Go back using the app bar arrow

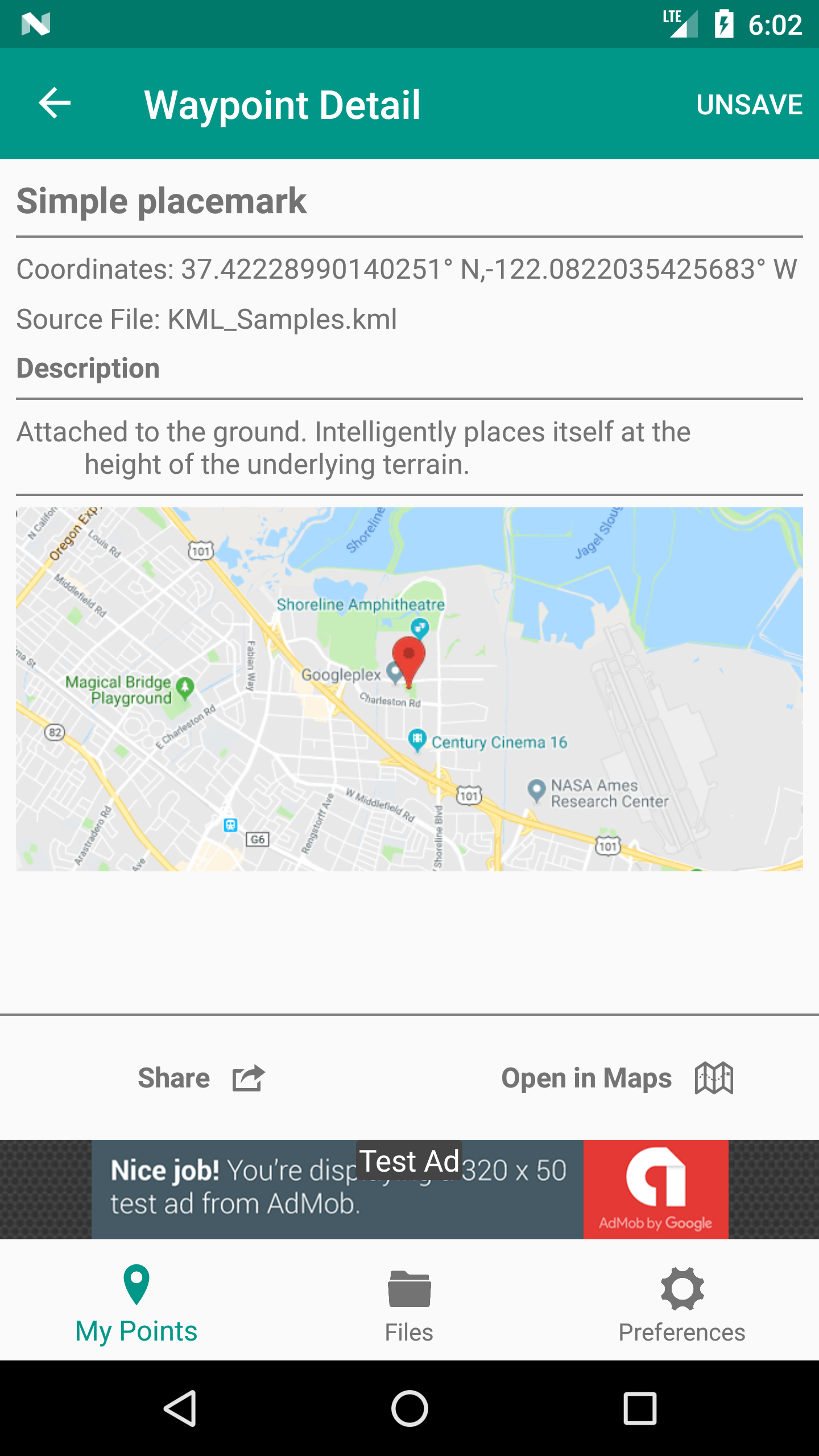pyautogui.click(x=55, y=104)
